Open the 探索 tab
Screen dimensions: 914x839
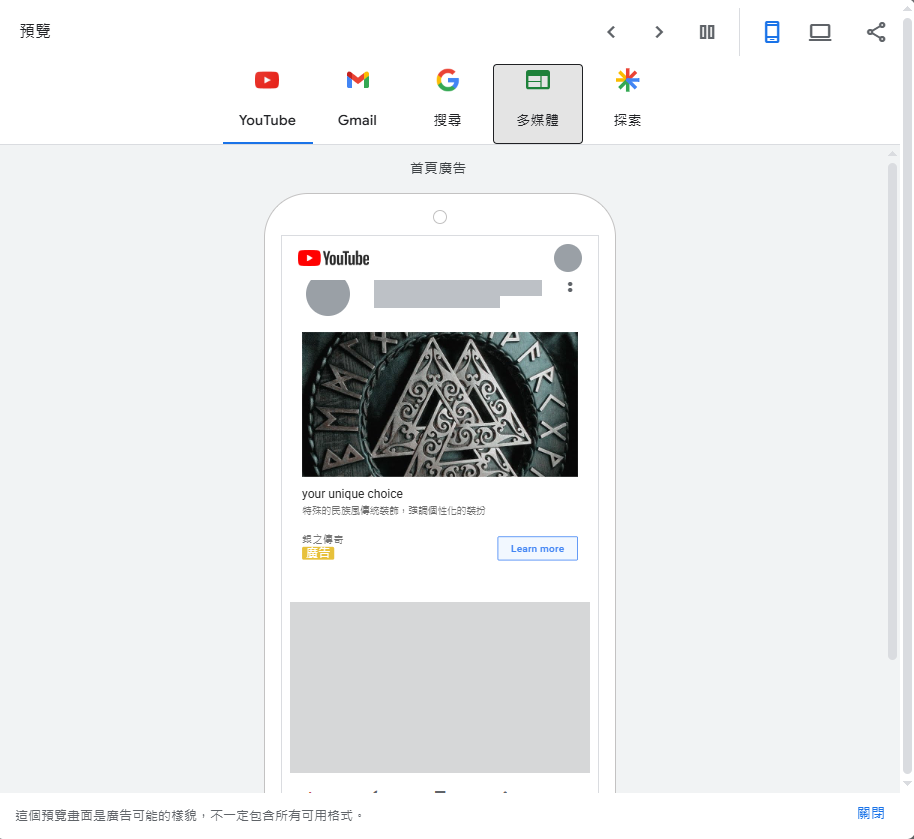(x=627, y=100)
